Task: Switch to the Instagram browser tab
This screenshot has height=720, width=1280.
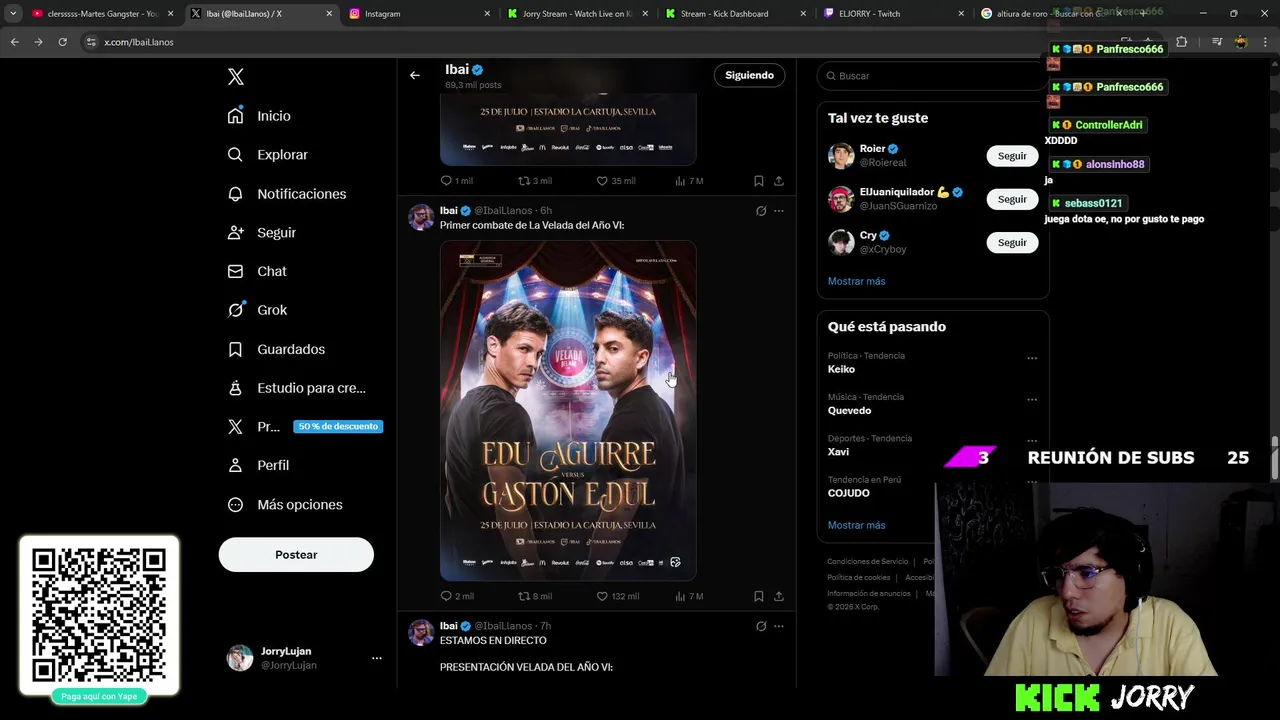Action: [x=382, y=14]
